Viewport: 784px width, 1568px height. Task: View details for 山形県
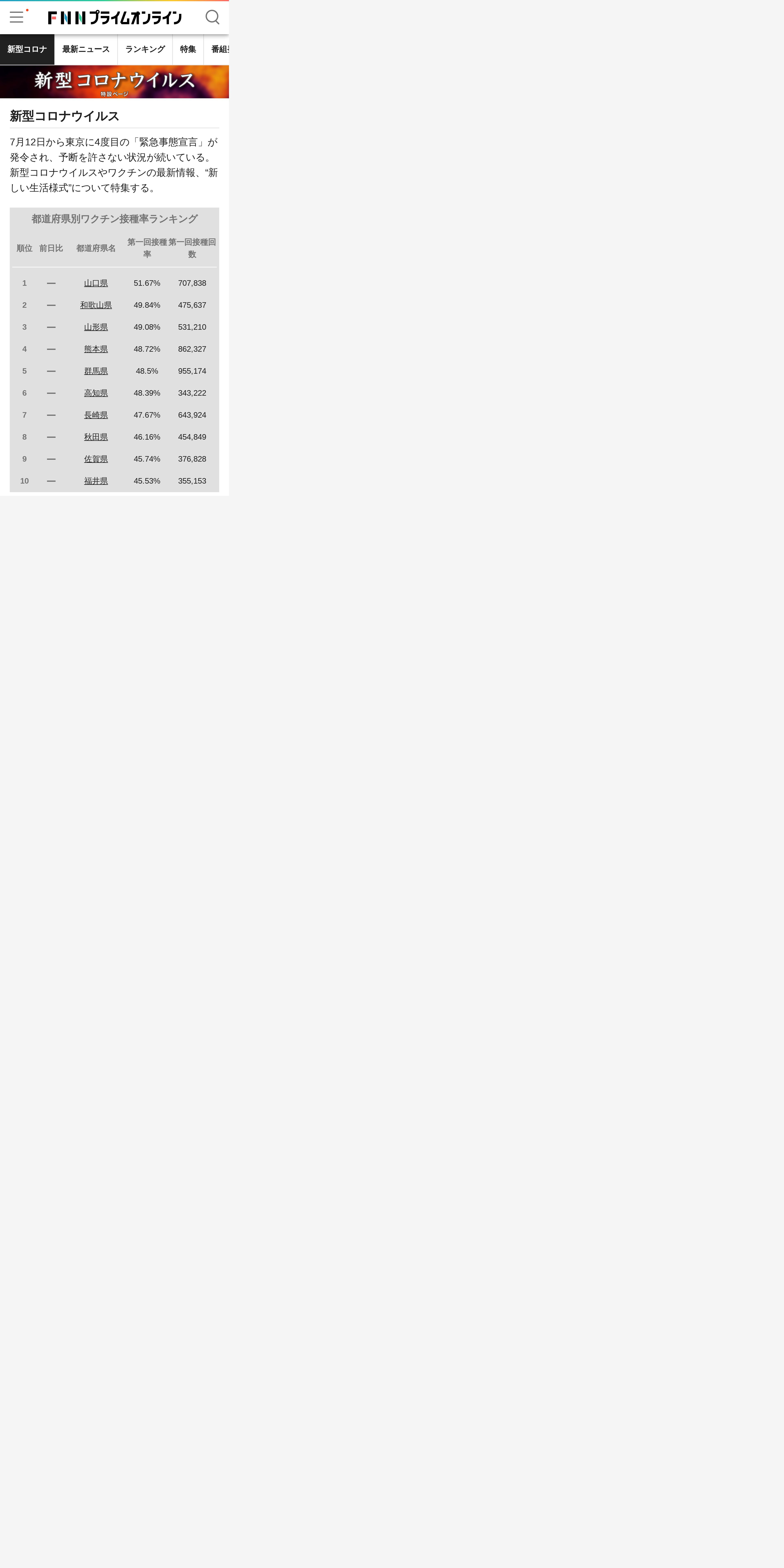tap(96, 327)
